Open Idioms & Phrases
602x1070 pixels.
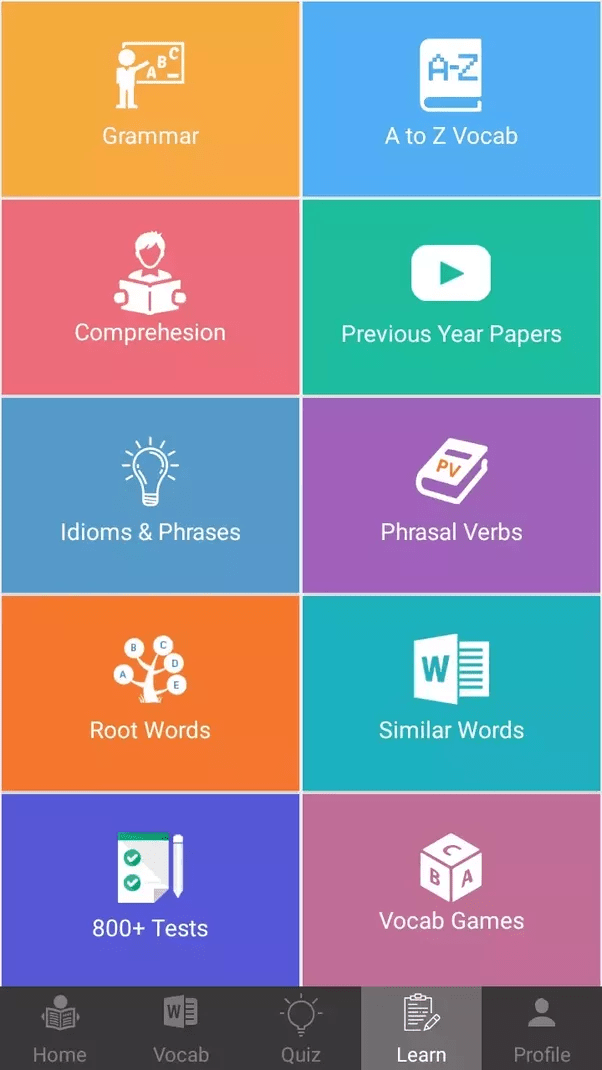click(150, 495)
